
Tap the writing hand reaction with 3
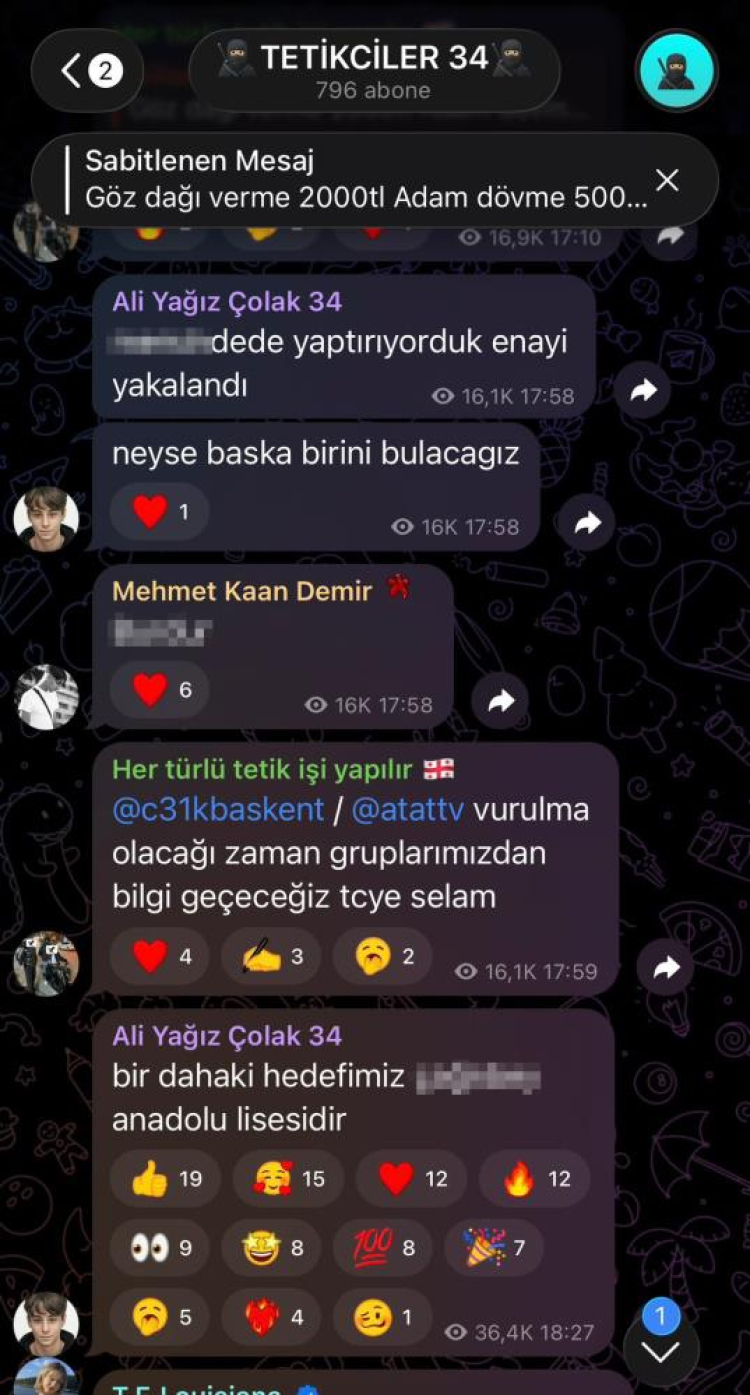[272, 957]
